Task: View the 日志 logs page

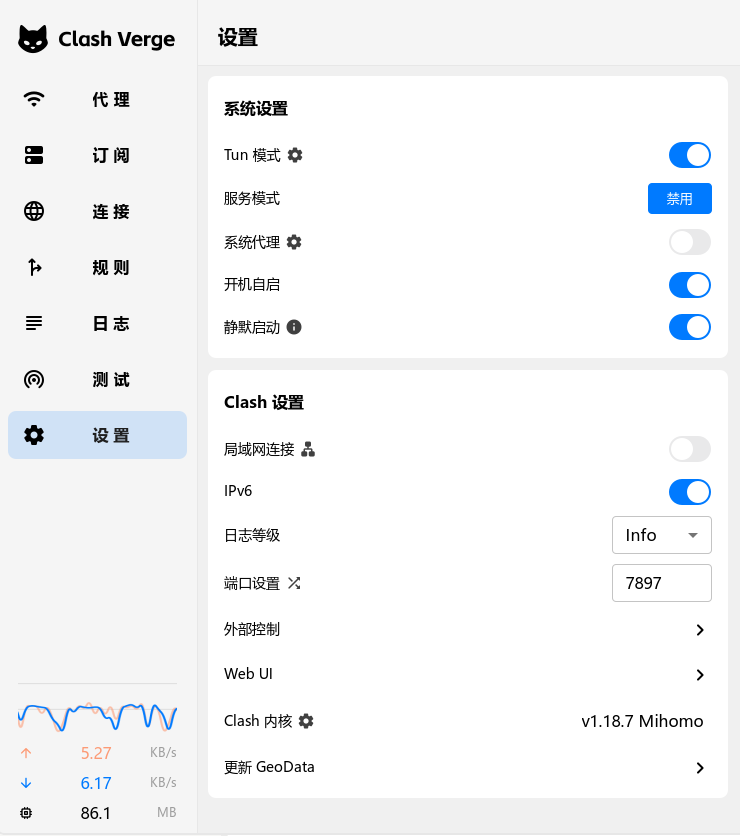Action: 97,324
